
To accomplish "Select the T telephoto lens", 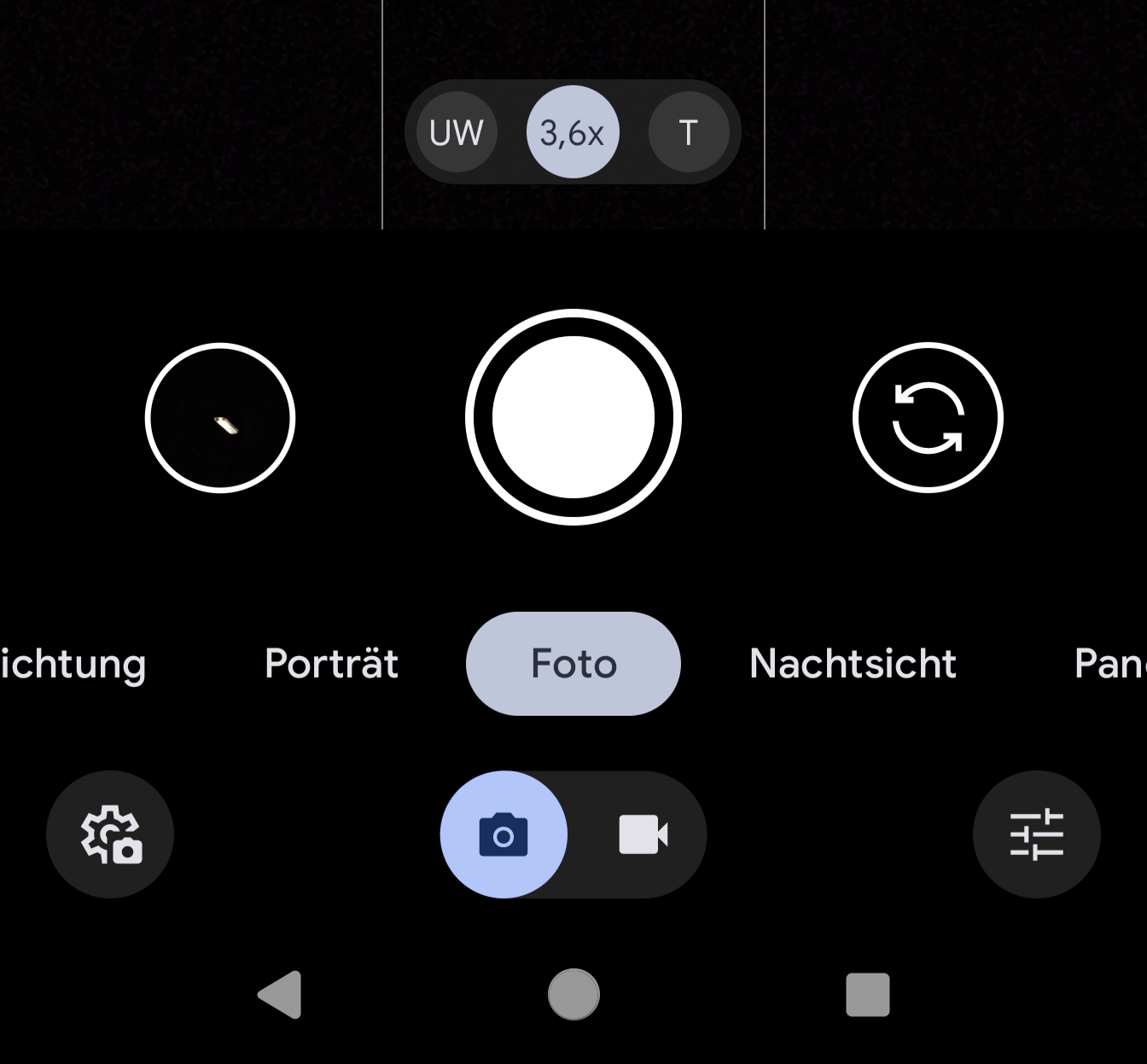I will pyautogui.click(x=688, y=132).
